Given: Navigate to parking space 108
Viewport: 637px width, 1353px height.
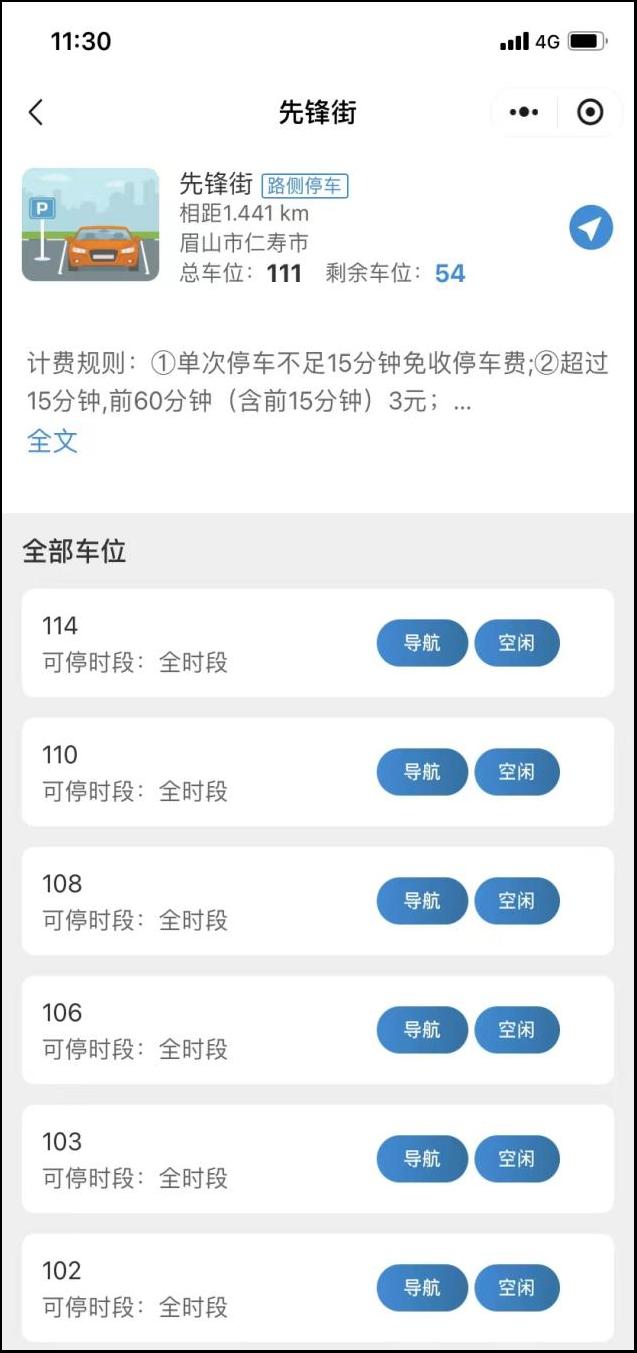Looking at the screenshot, I should coord(422,901).
